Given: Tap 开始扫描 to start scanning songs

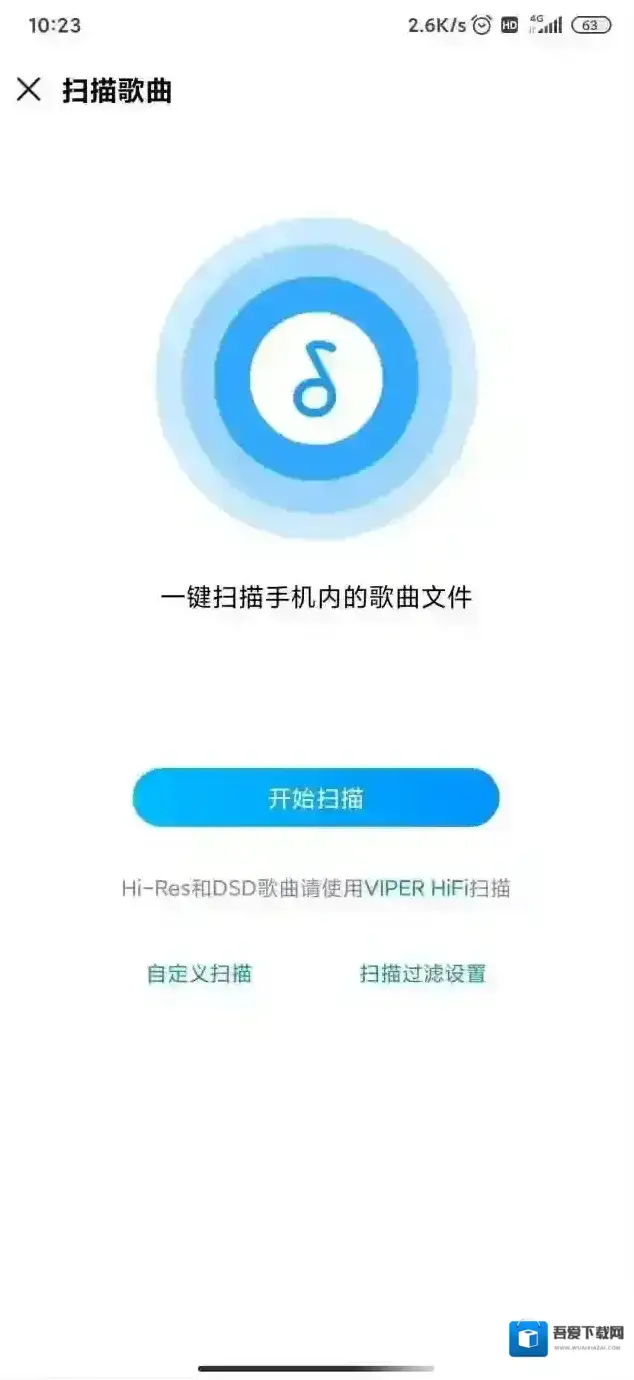Looking at the screenshot, I should 316,798.
